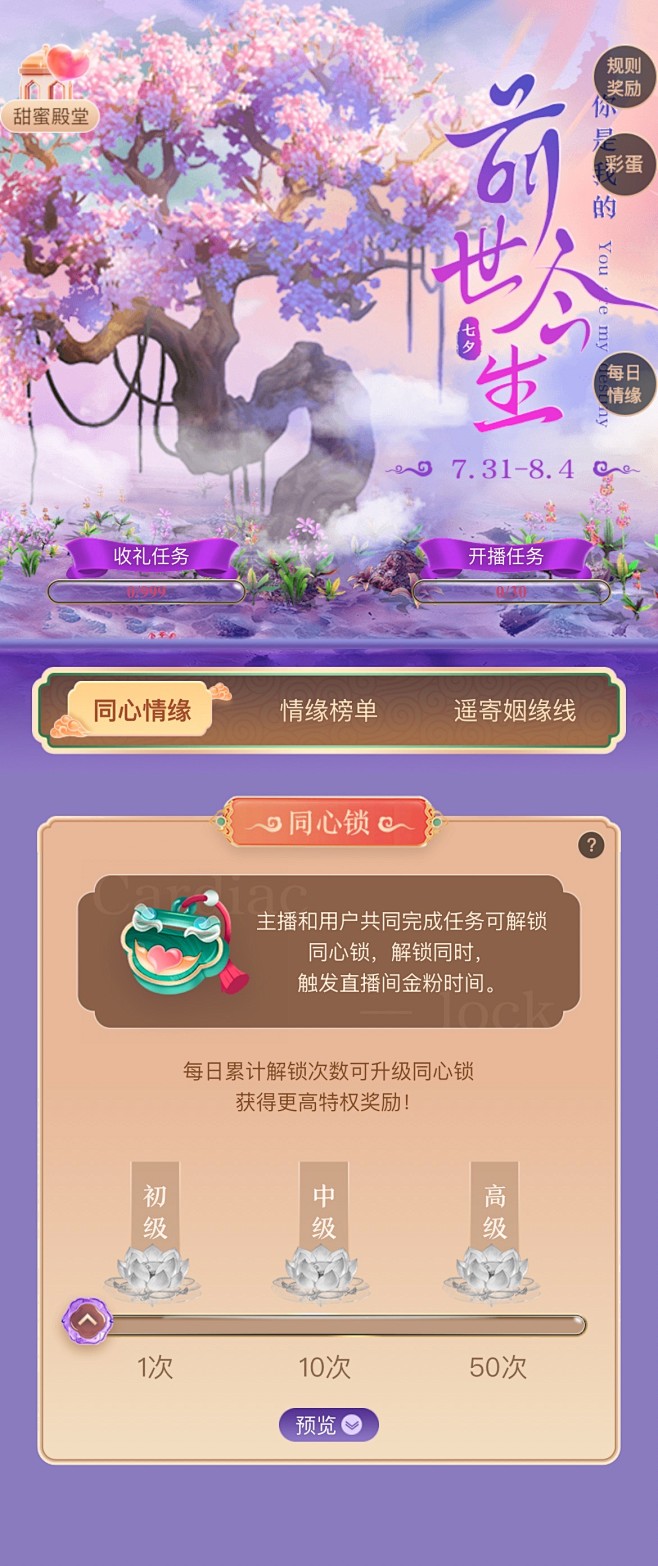658x1566 pixels.
Task: Open the 同心锁 help question mark
Action: (591, 845)
